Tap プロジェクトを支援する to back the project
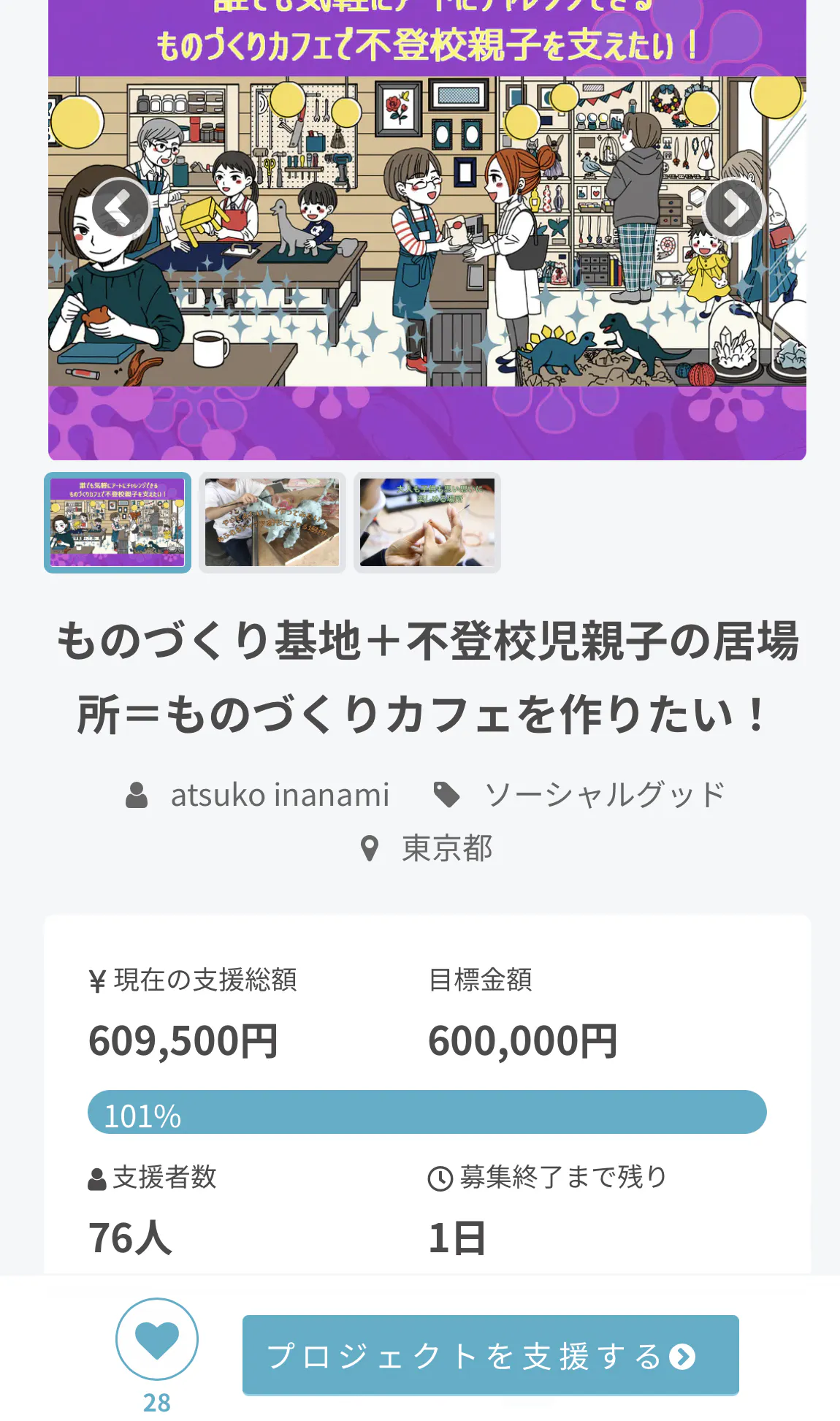This screenshot has height=1421, width=840. [490, 1355]
